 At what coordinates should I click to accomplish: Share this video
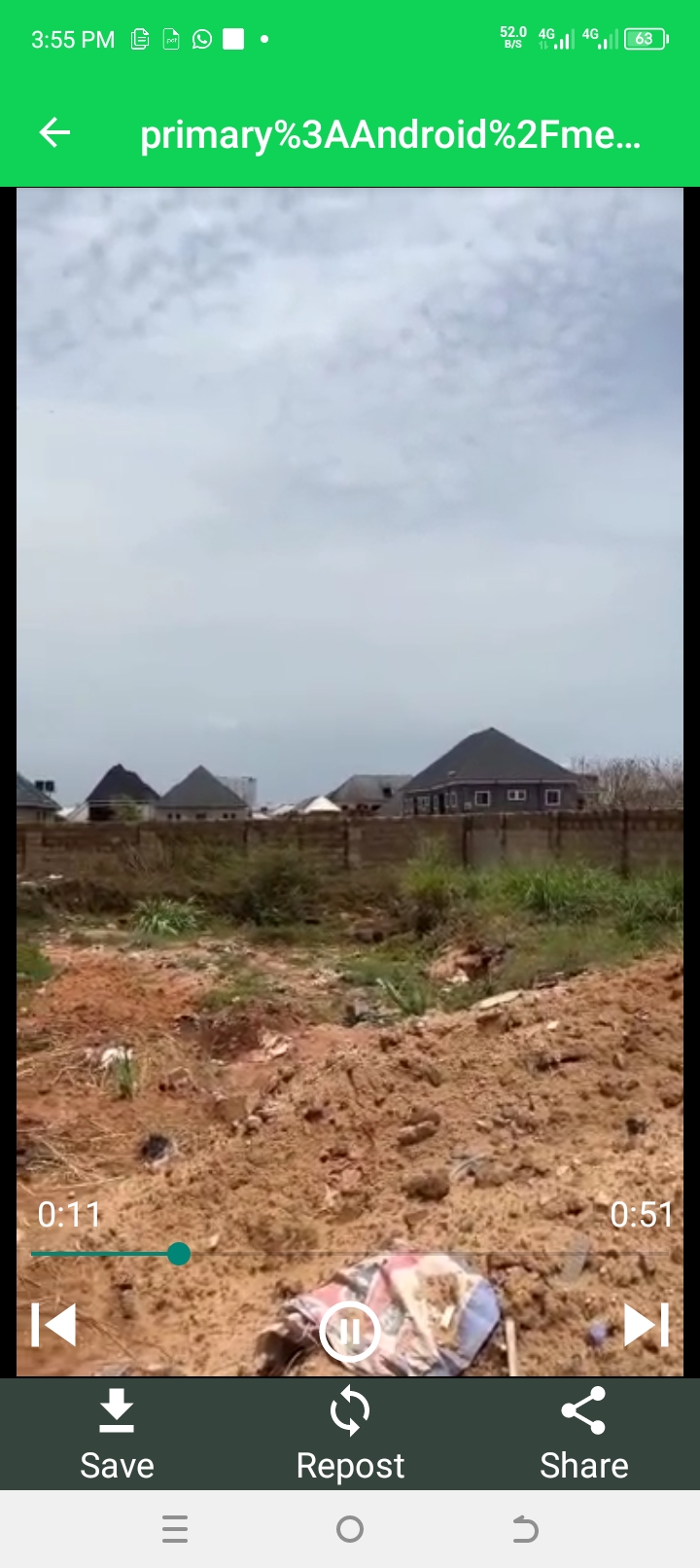pos(583,1434)
